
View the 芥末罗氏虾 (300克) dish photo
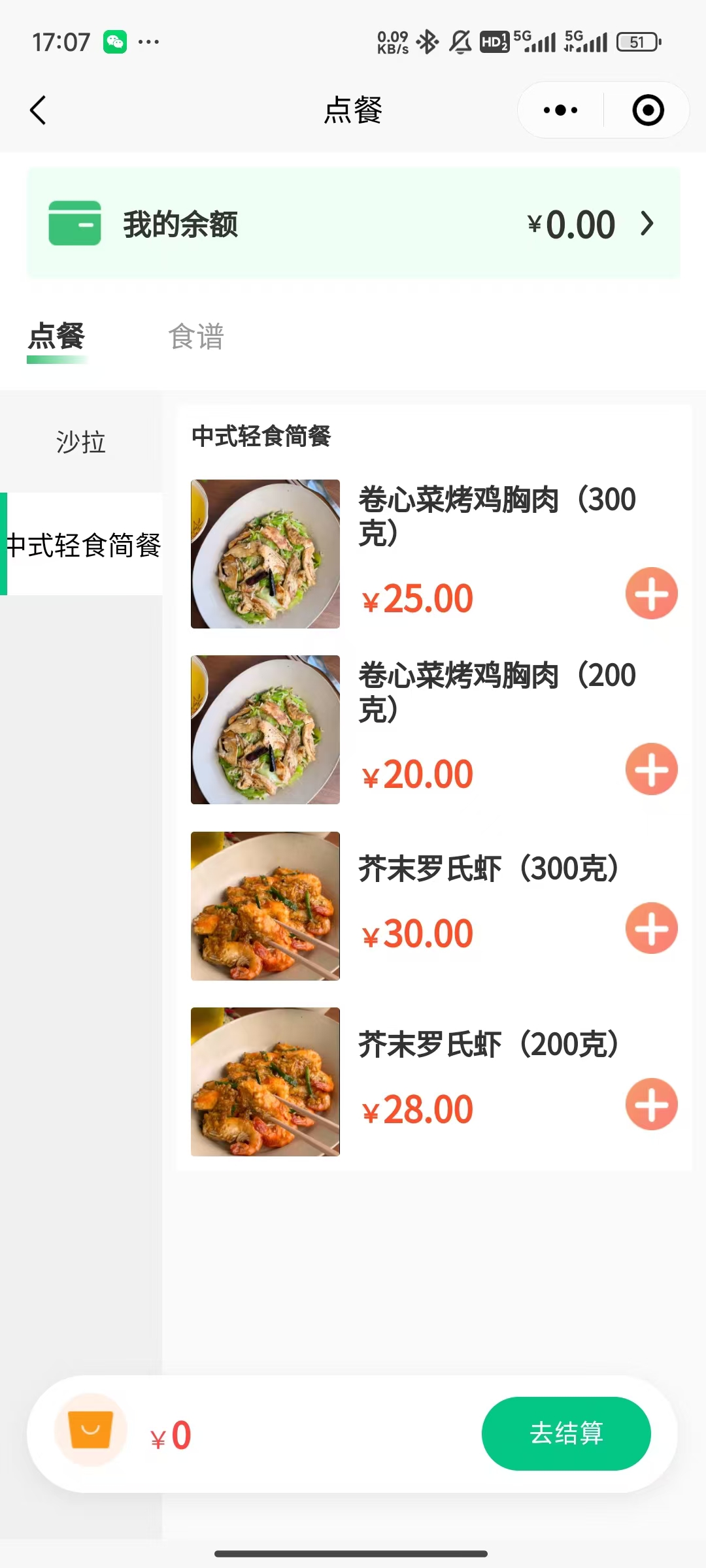coord(265,906)
